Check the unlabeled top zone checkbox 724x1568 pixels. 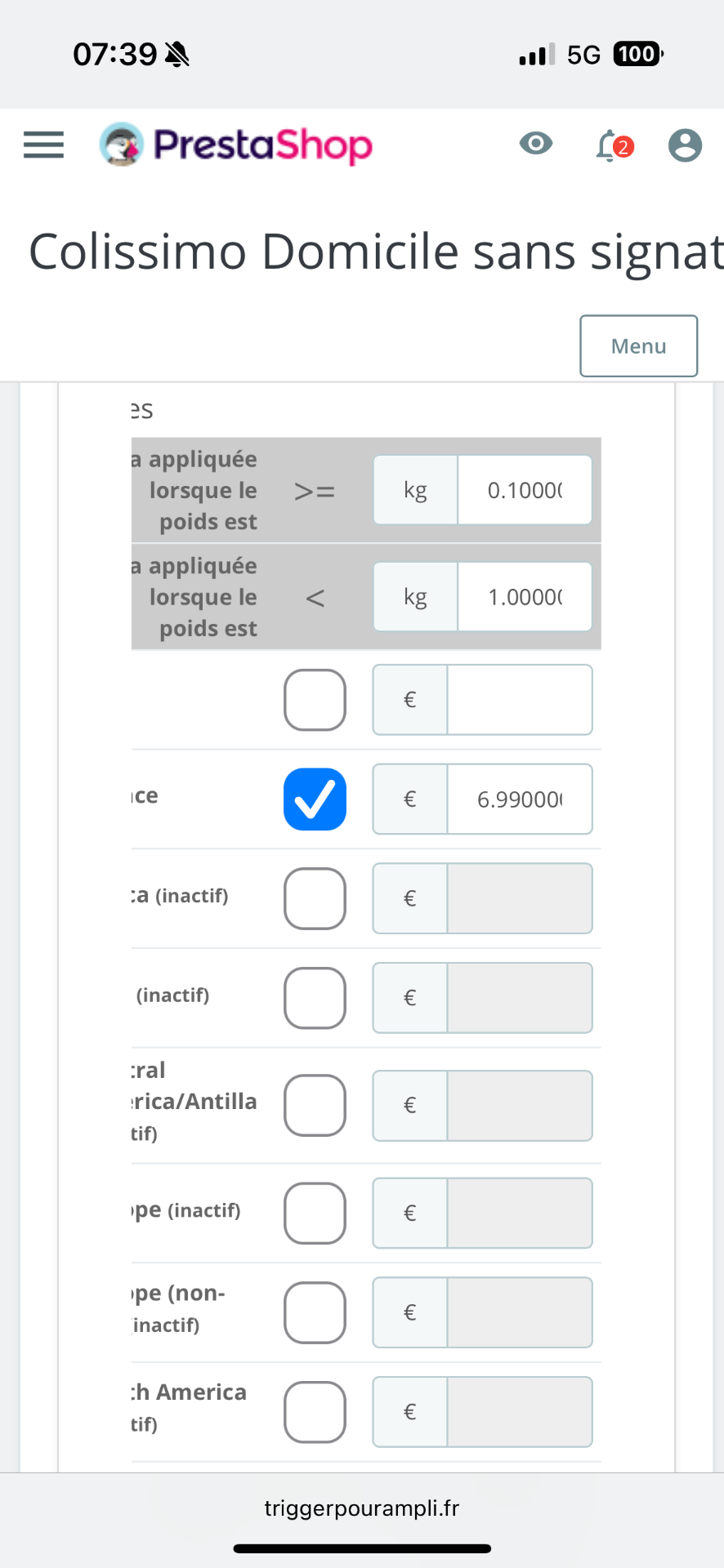[x=315, y=700]
